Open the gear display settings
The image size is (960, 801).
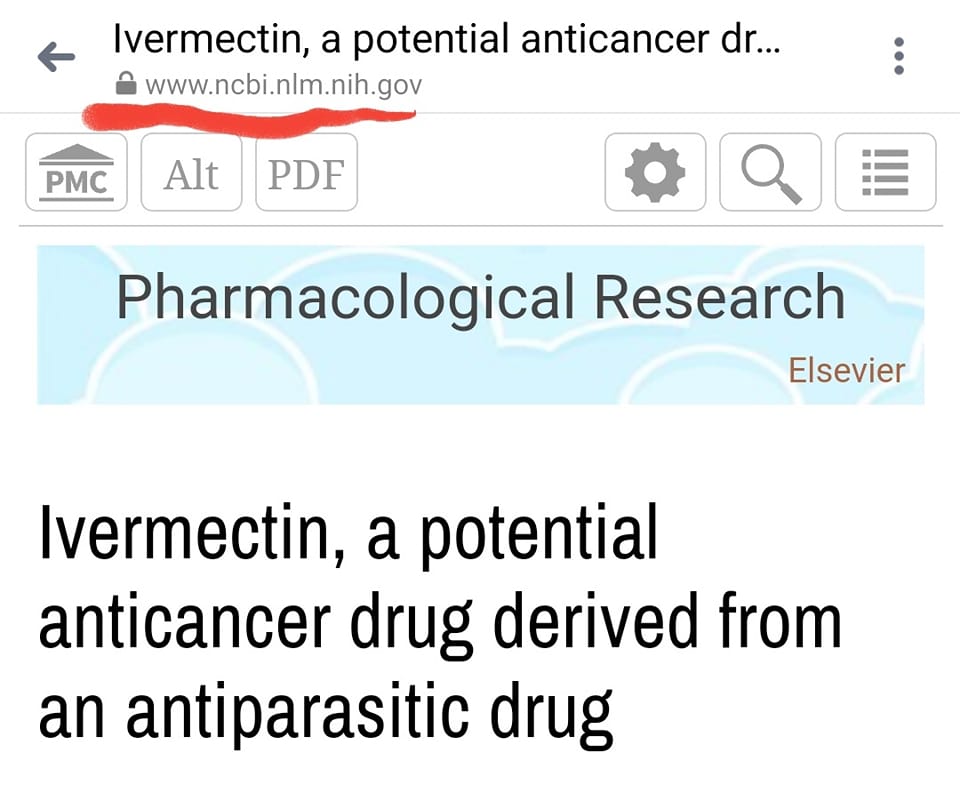[655, 173]
